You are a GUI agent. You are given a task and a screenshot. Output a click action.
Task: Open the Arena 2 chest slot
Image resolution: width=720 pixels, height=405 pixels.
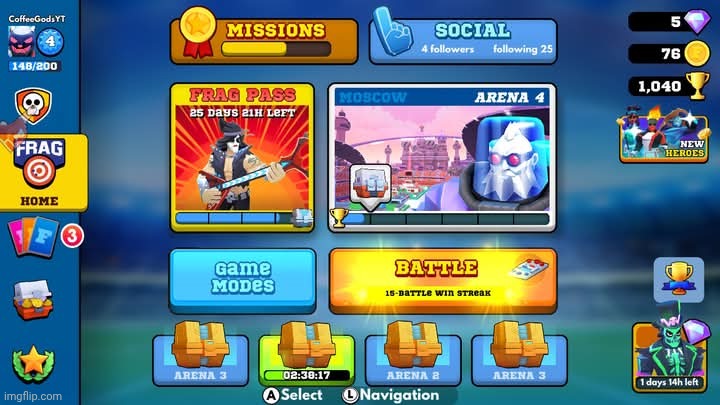coord(412,358)
